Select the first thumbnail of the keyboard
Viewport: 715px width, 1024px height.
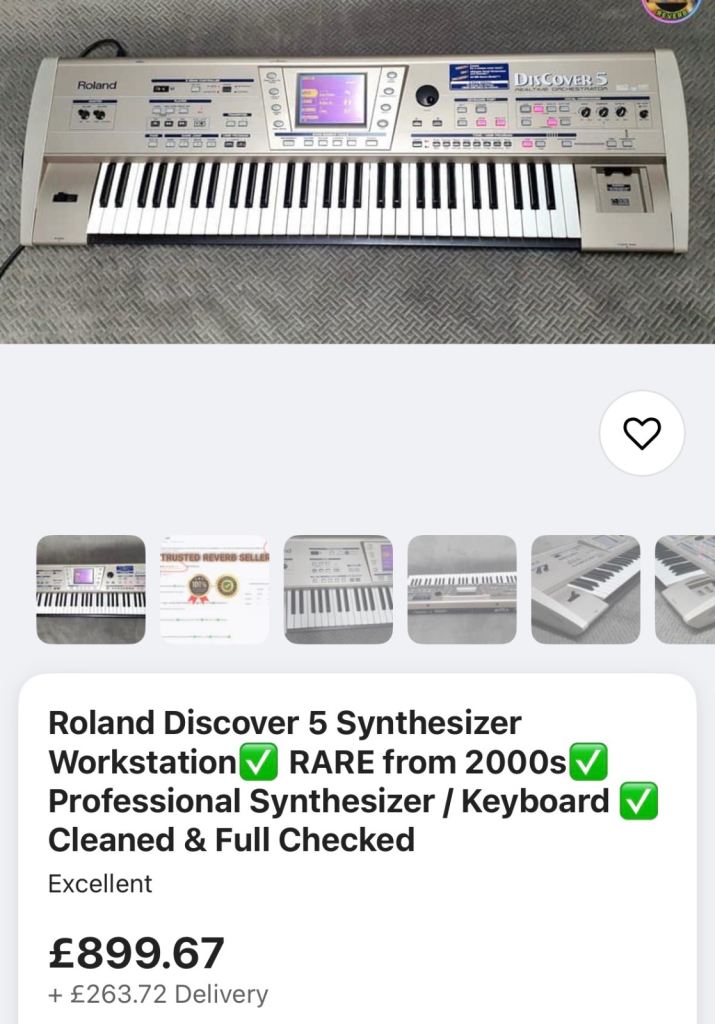point(91,589)
